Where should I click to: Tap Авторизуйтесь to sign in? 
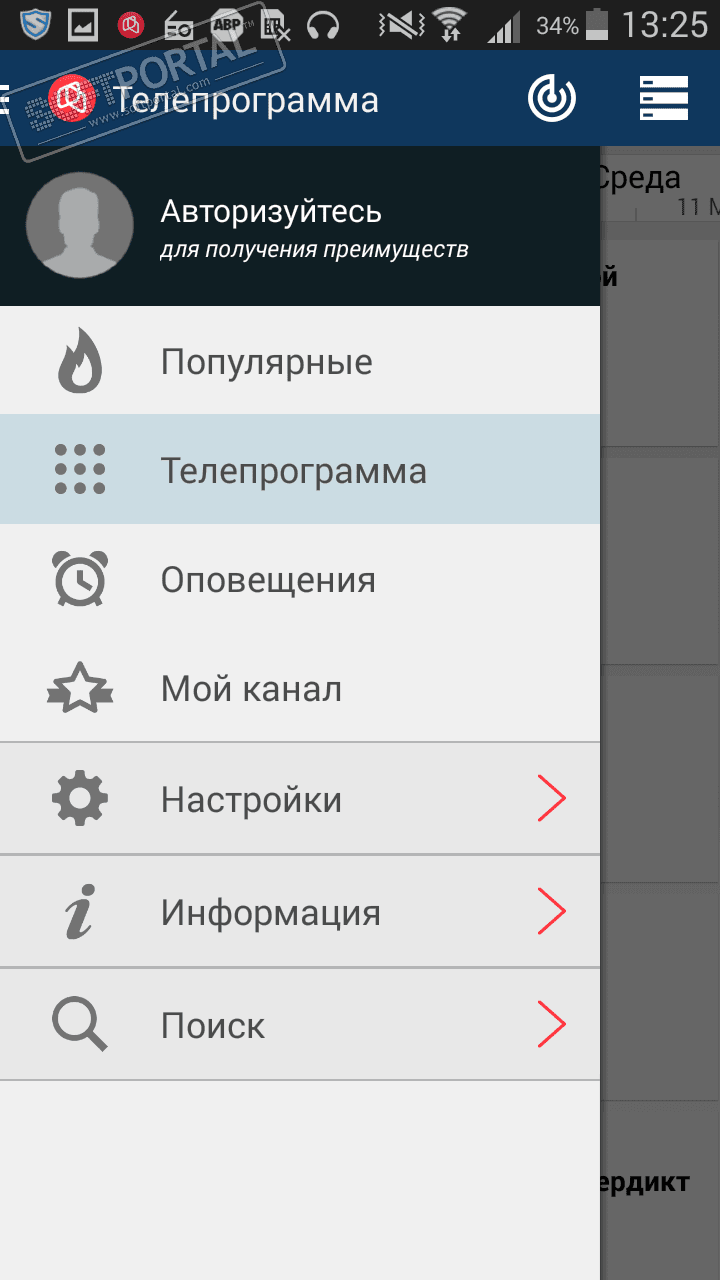[271, 212]
